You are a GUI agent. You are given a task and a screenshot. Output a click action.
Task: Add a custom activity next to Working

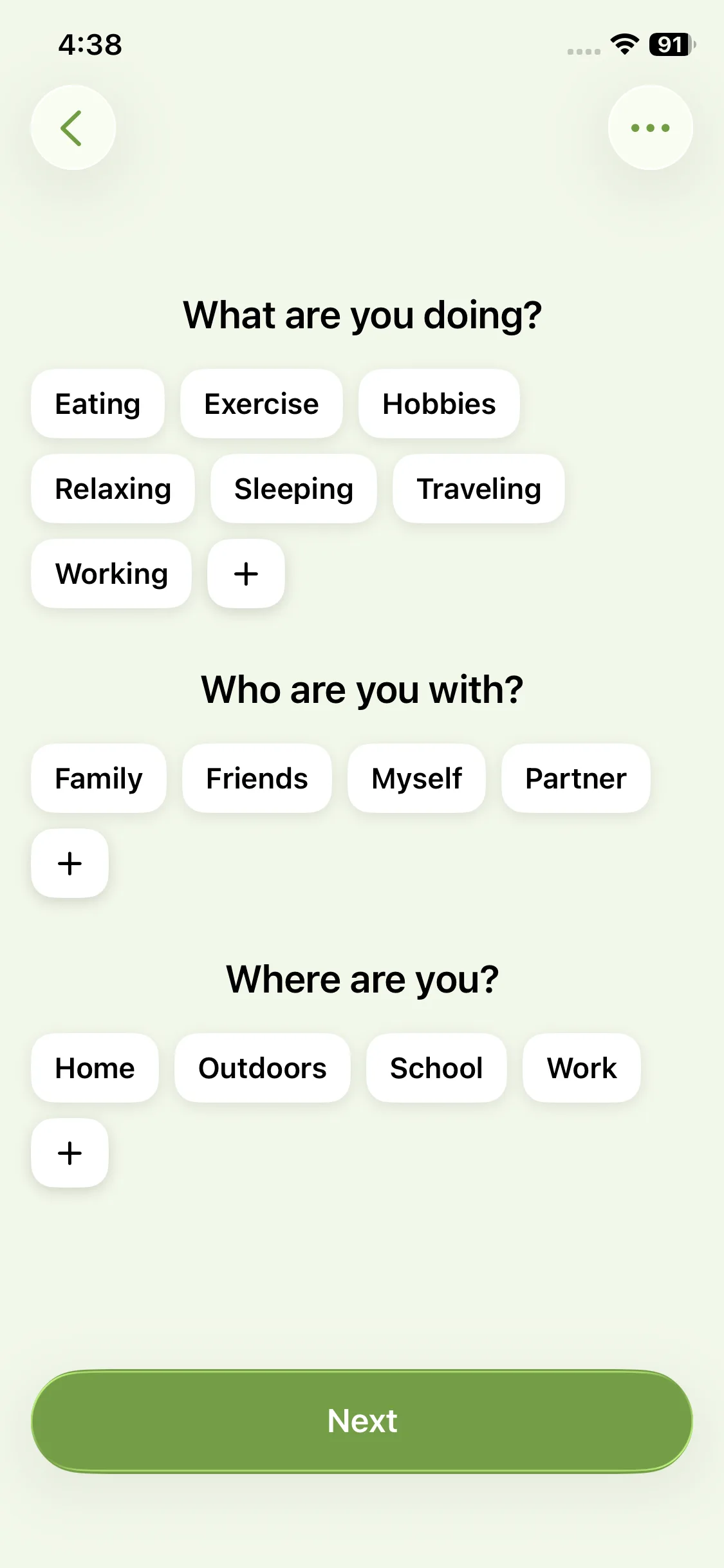point(246,574)
